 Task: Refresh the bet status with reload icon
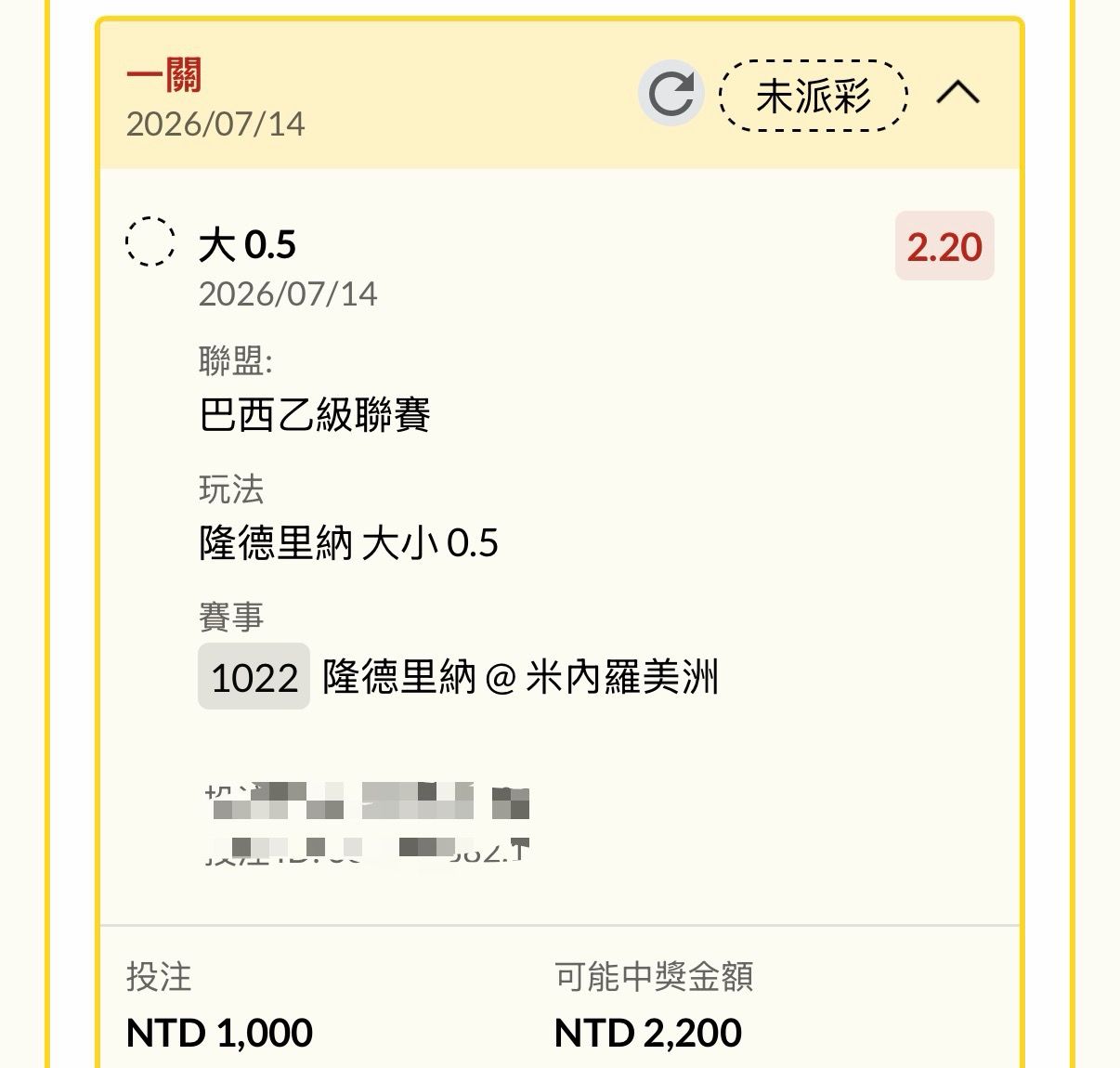pyautogui.click(x=671, y=94)
